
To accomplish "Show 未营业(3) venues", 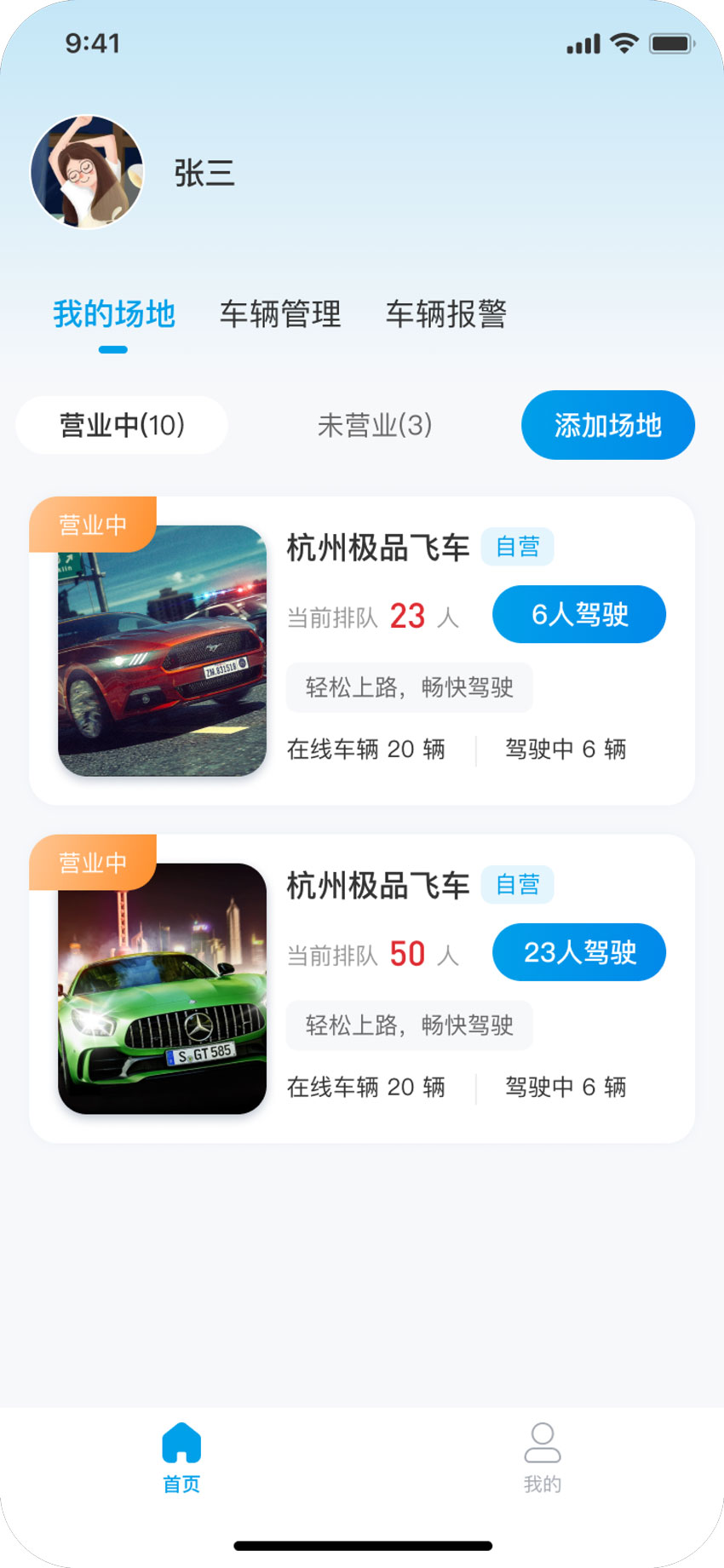I will click(x=375, y=425).
